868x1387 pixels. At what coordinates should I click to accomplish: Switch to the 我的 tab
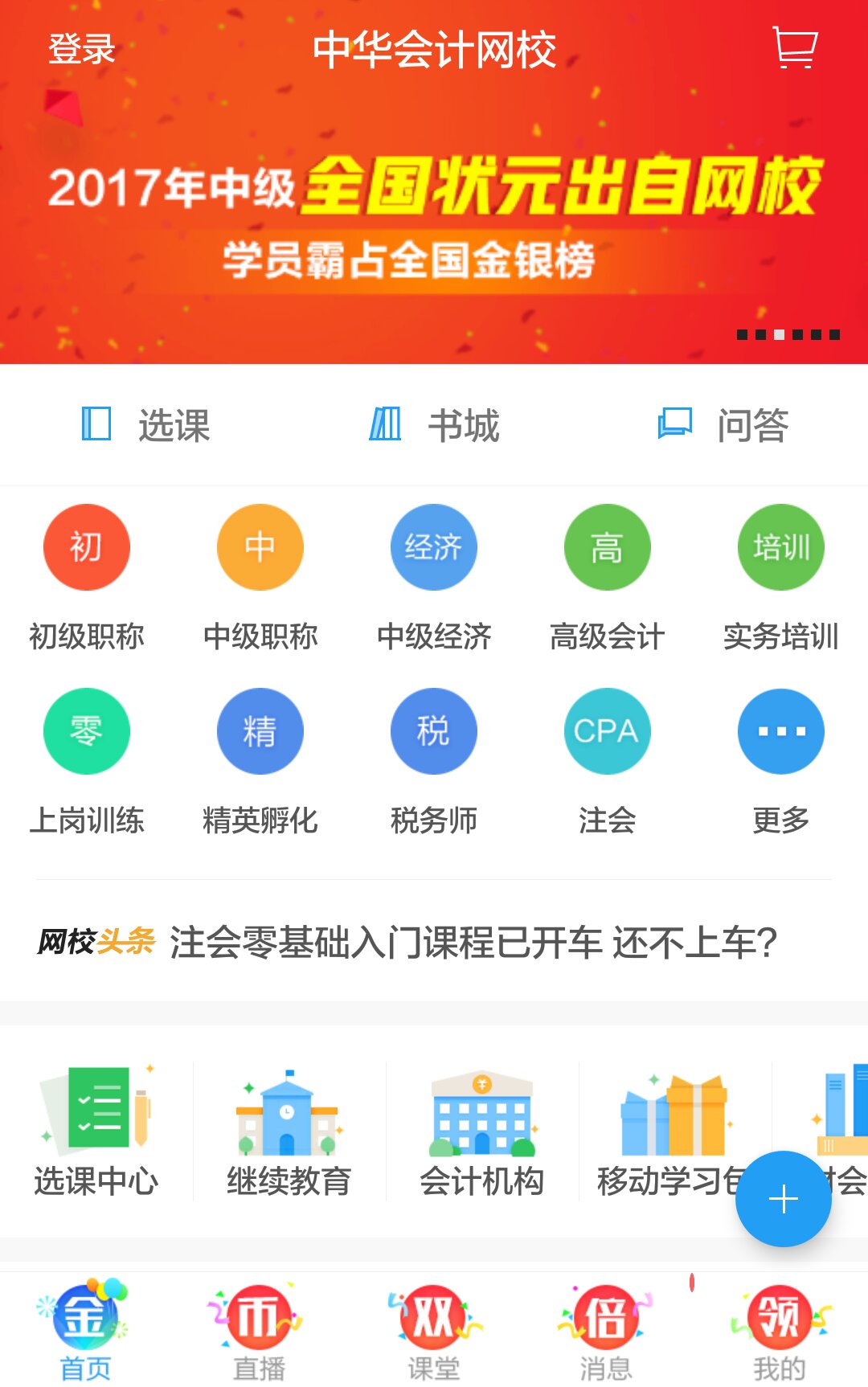pos(780,1331)
